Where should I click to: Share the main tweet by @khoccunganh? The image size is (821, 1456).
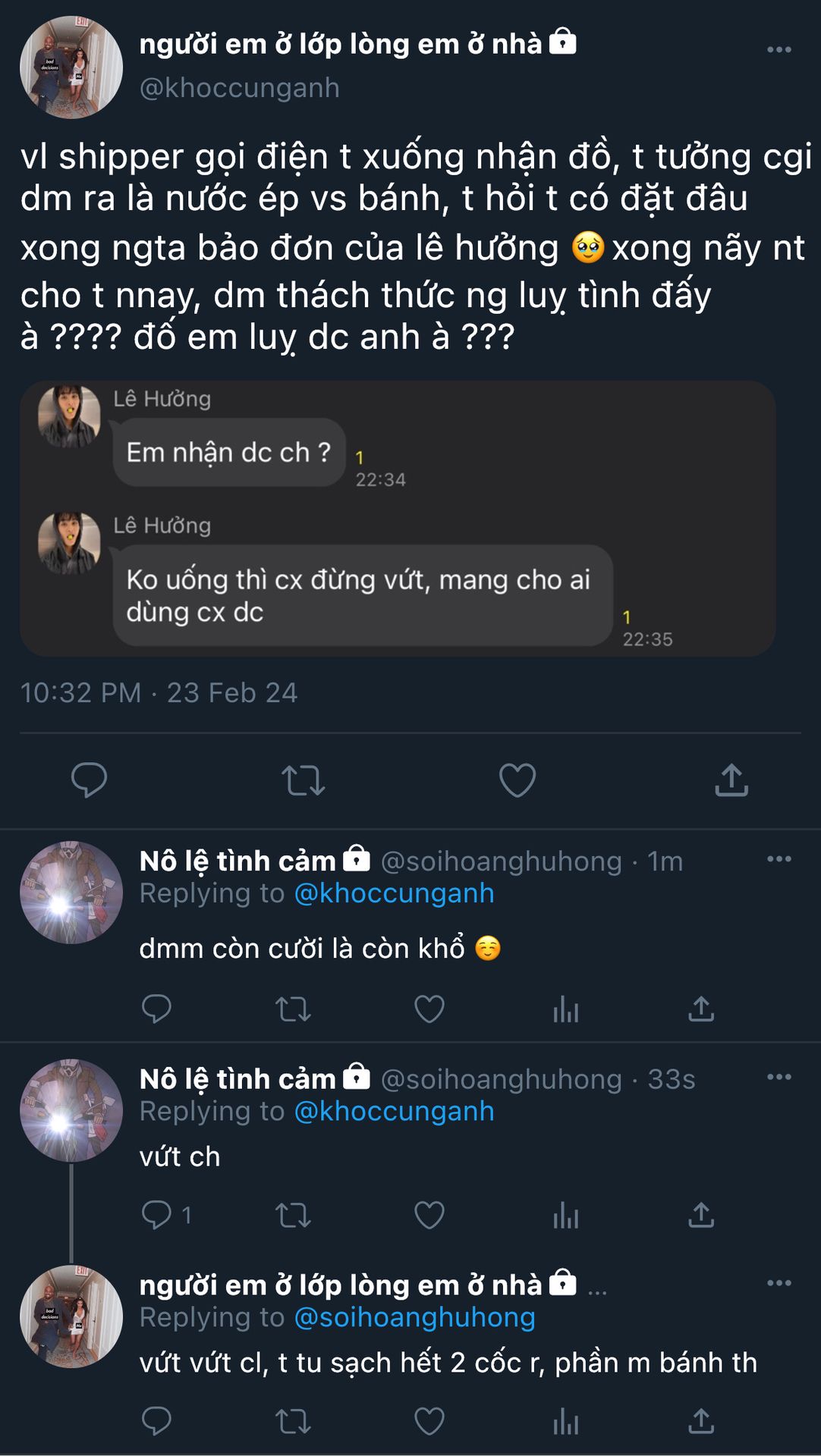point(731,780)
